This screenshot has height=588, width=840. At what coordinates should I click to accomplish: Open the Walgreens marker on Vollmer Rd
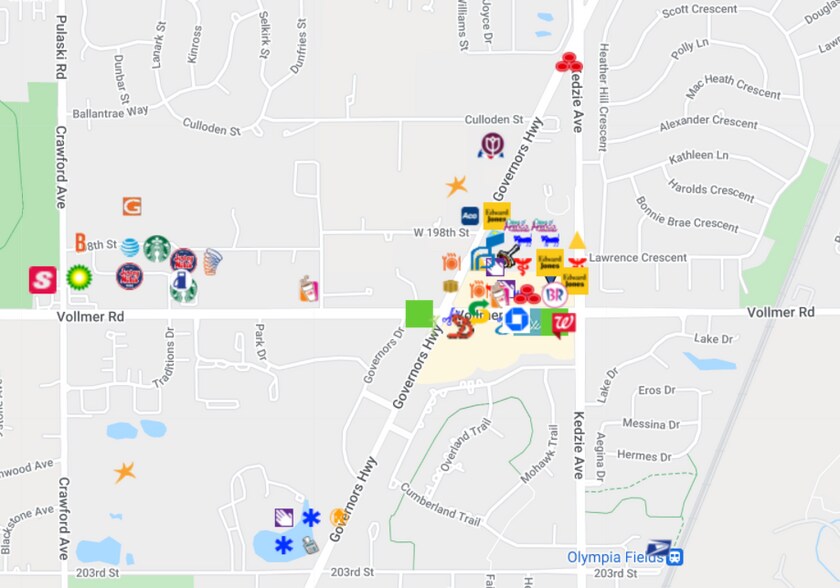click(562, 323)
